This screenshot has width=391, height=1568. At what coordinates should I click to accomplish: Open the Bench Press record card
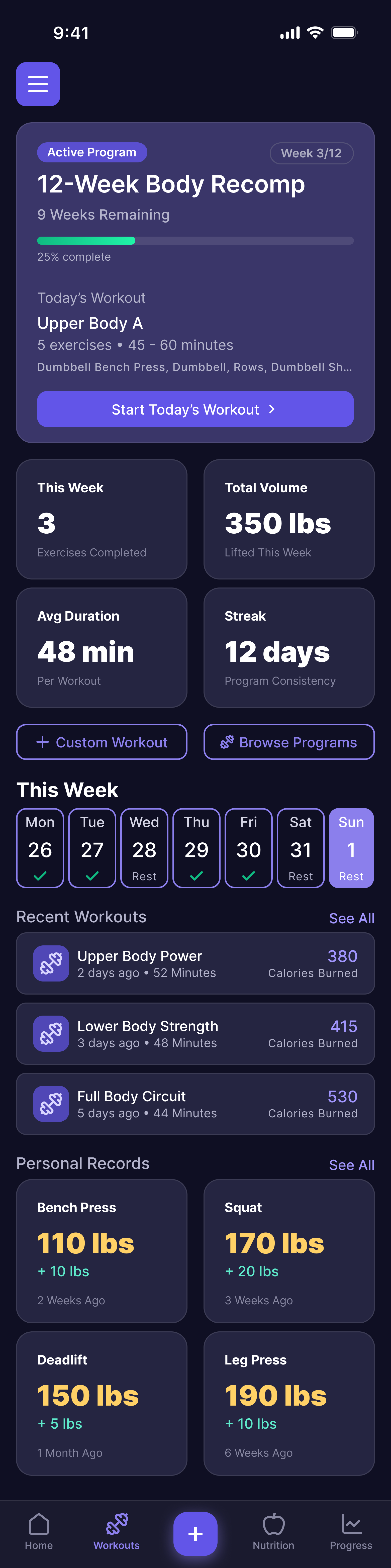101,1251
